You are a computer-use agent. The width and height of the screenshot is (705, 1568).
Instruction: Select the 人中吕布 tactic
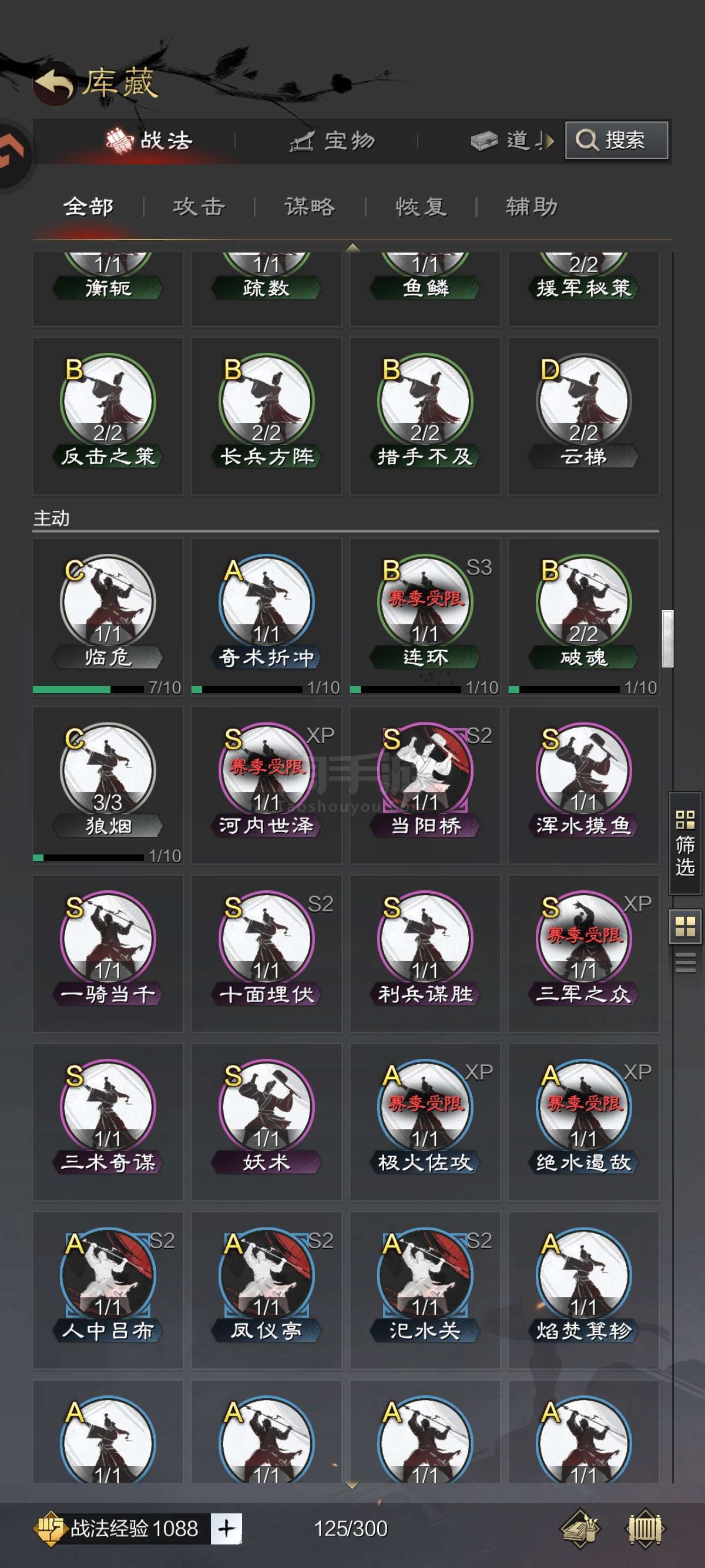108,1290
